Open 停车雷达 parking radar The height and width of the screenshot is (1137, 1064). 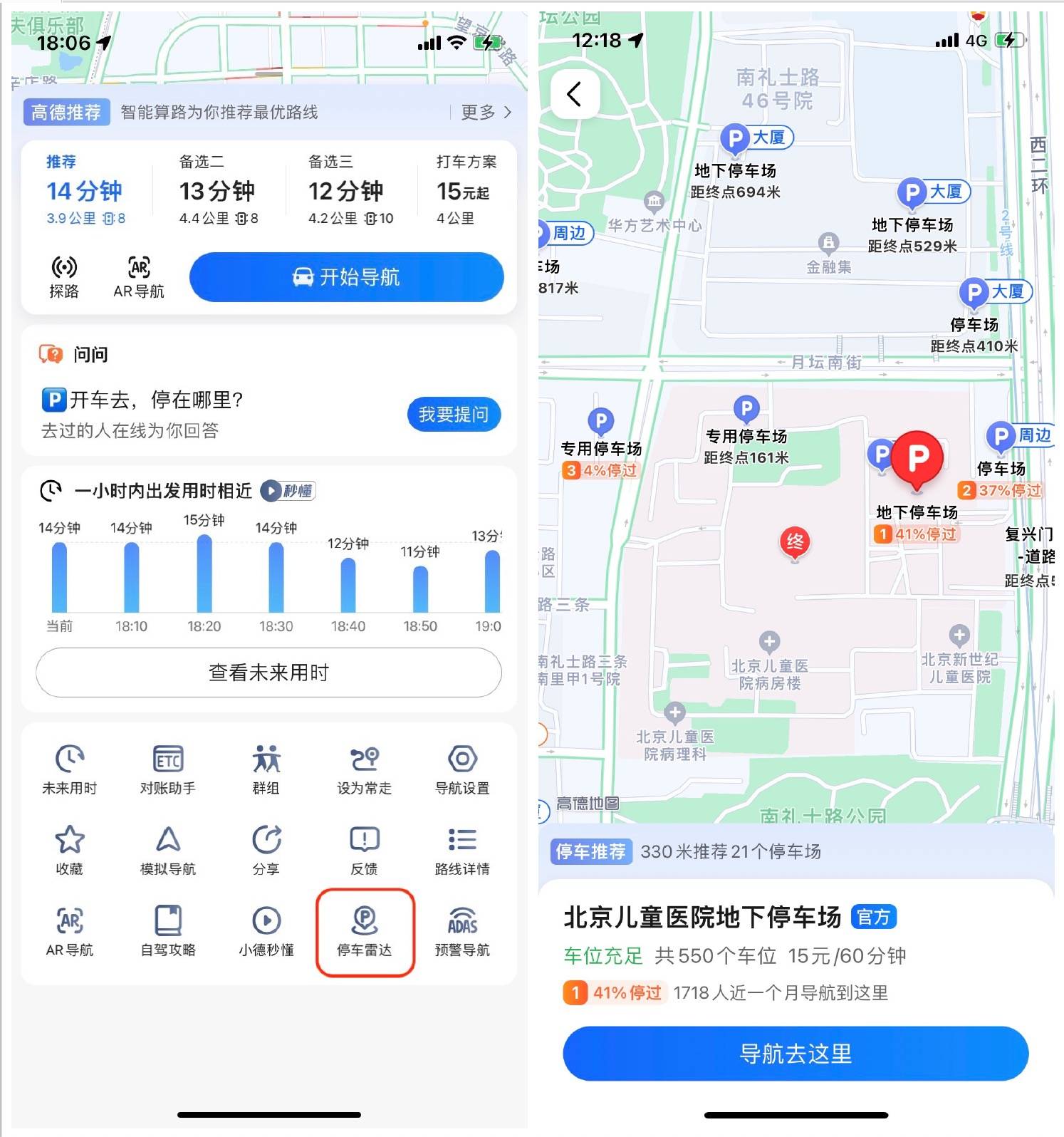click(x=365, y=931)
